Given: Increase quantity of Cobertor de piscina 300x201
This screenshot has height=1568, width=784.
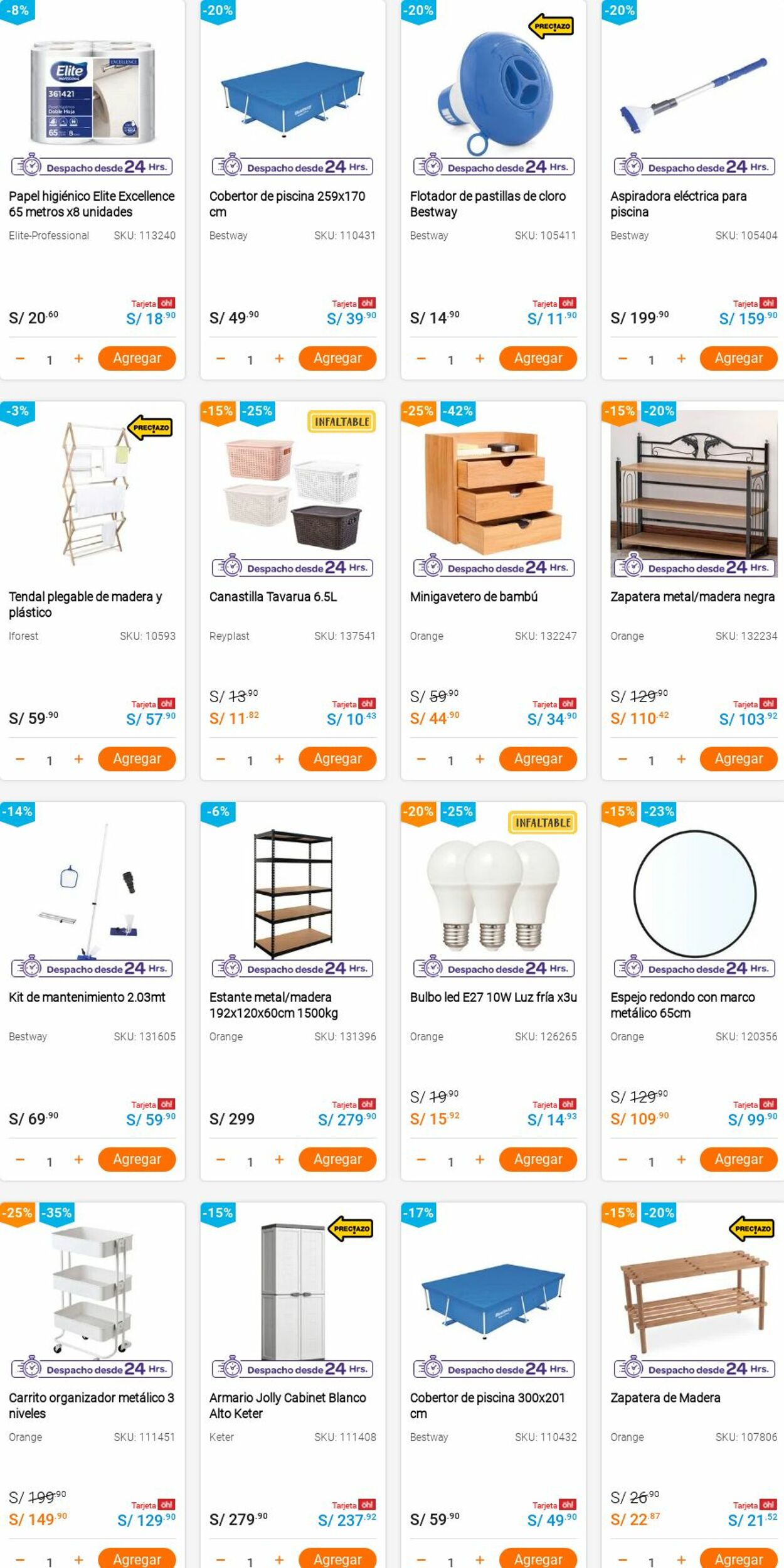Looking at the screenshot, I should [480, 1559].
